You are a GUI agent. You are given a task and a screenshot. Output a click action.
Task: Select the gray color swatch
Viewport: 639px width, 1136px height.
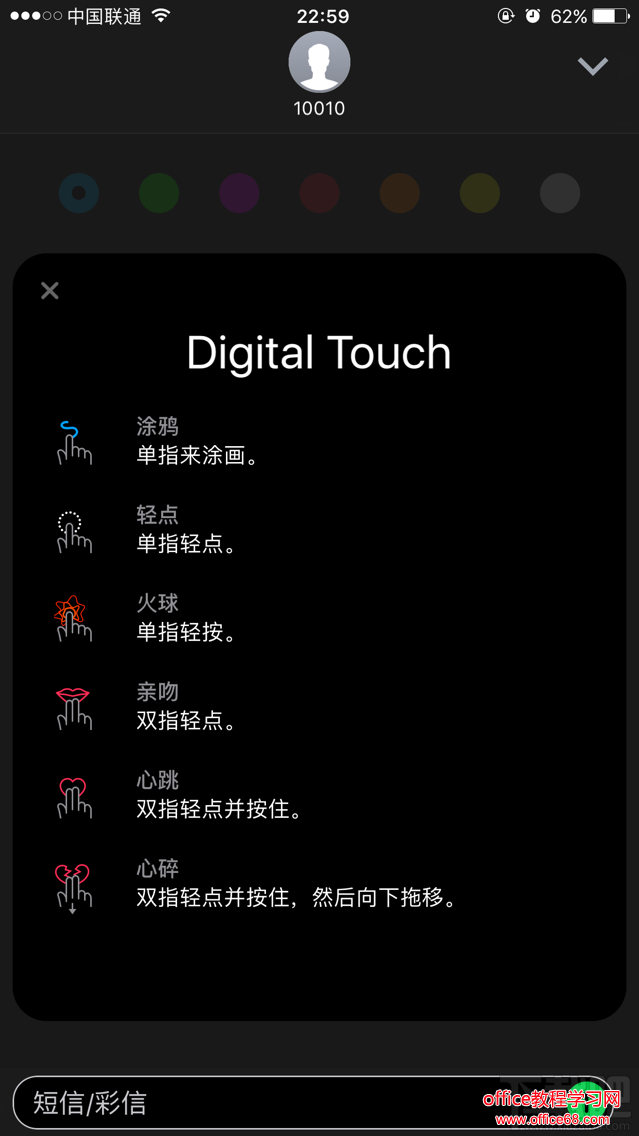point(559,193)
